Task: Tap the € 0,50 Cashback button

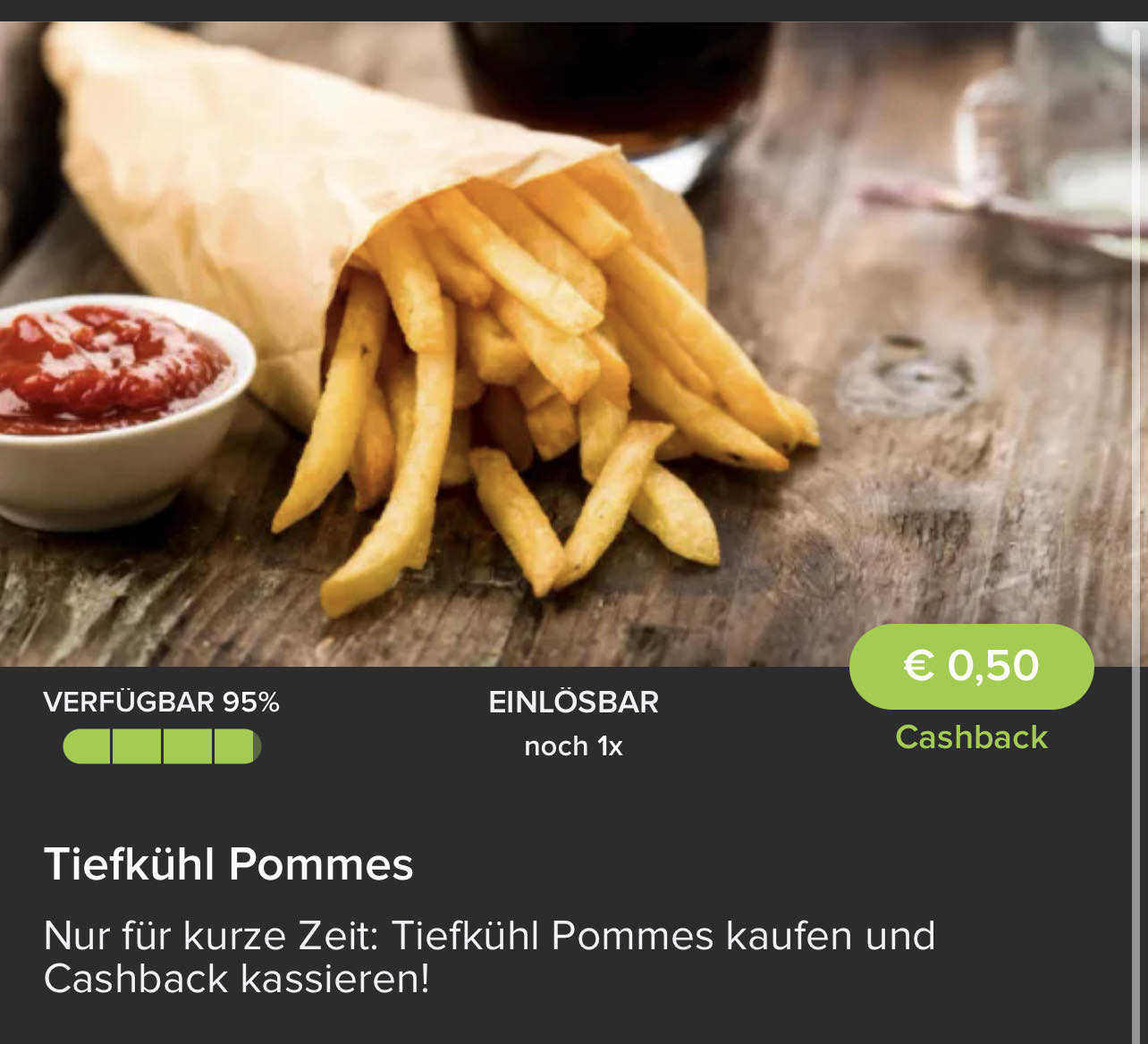Action: pos(971,666)
